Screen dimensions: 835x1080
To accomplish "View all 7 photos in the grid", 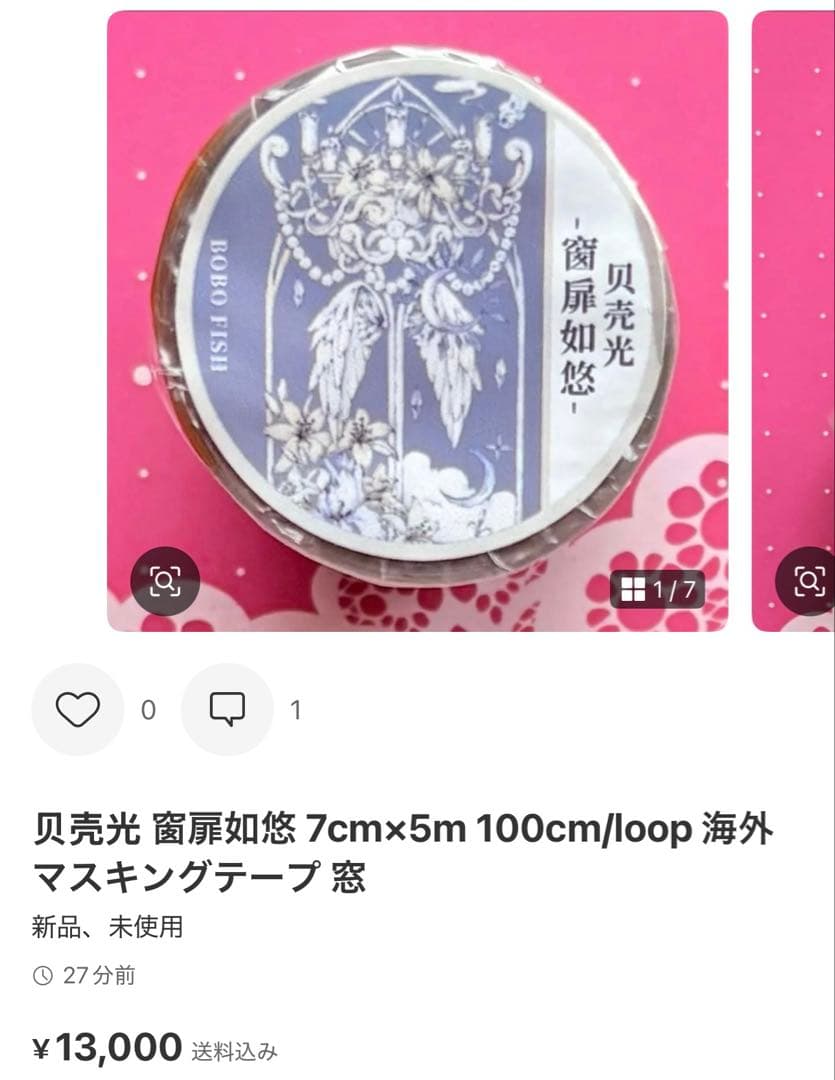I will click(657, 590).
